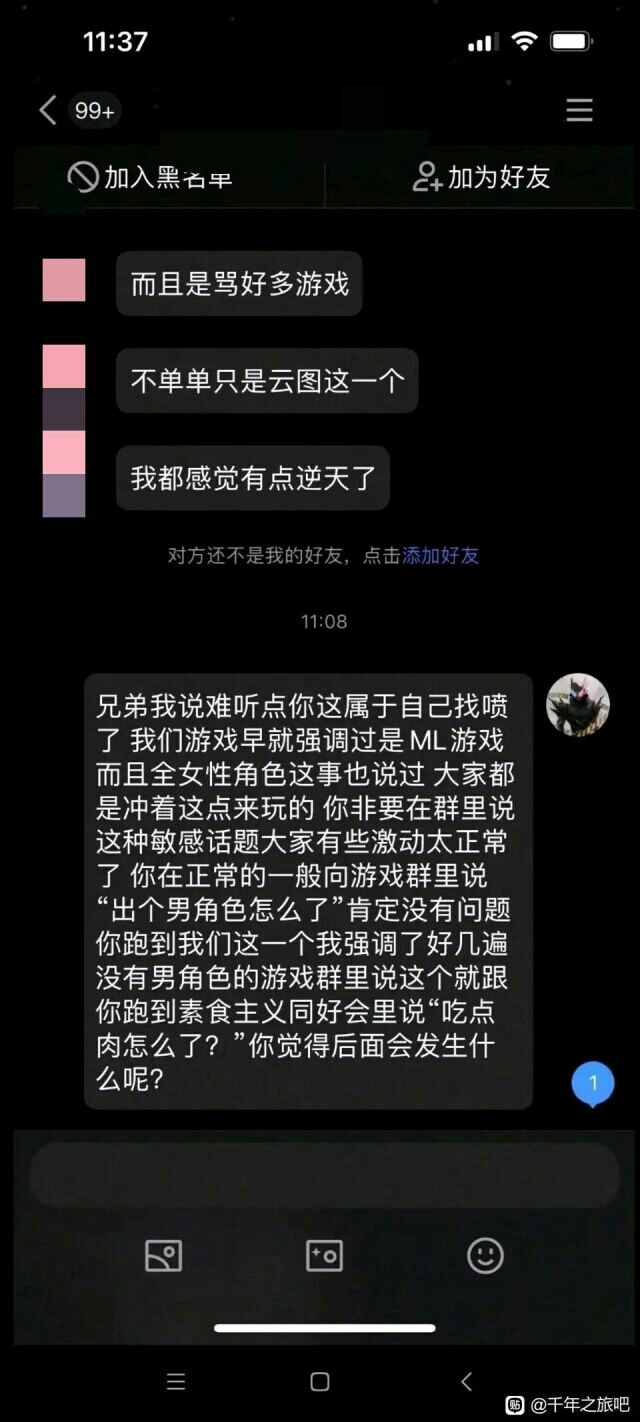Go back to the message list
This screenshot has height=1422, width=640.
(47, 110)
